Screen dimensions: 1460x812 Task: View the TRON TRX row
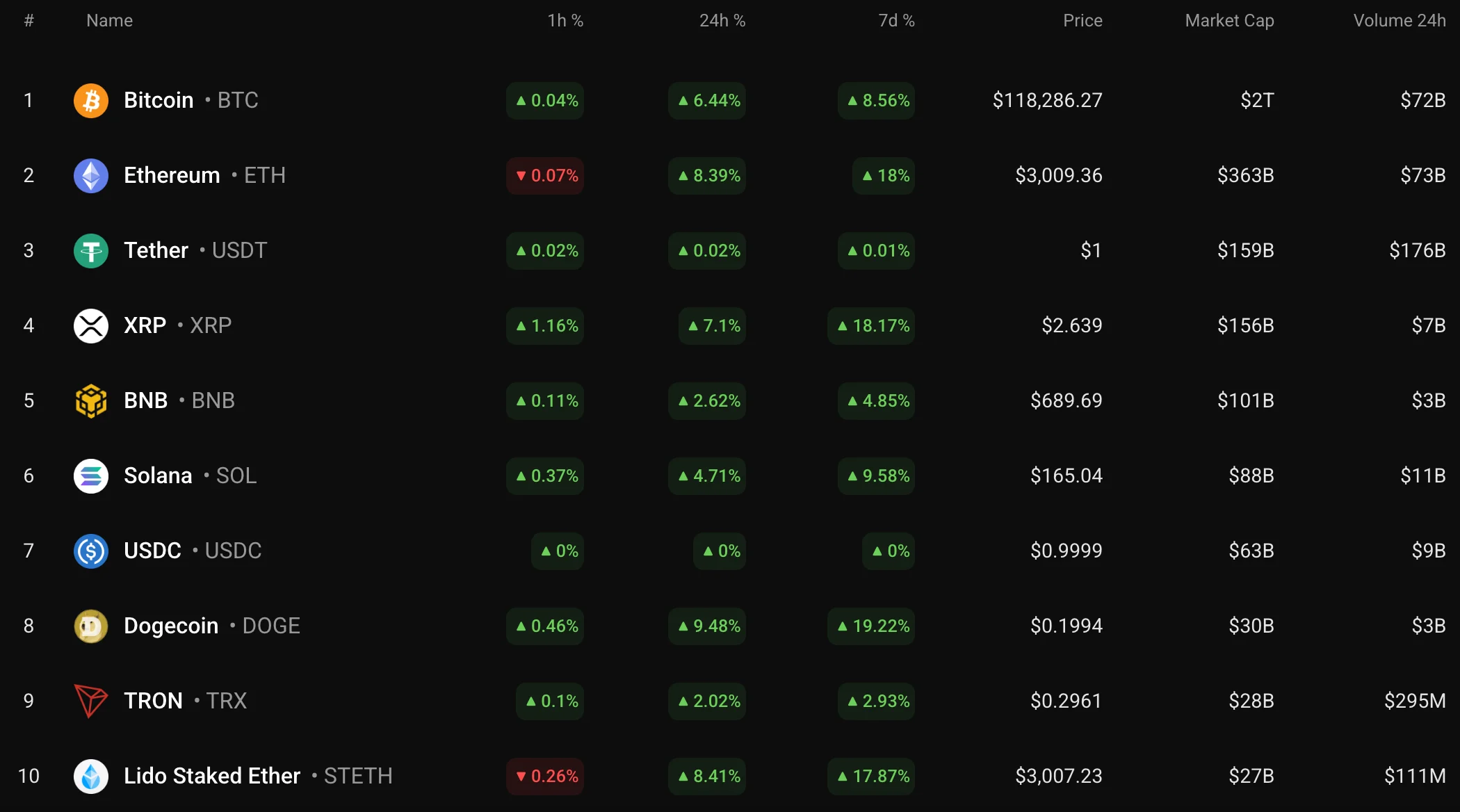[153, 701]
